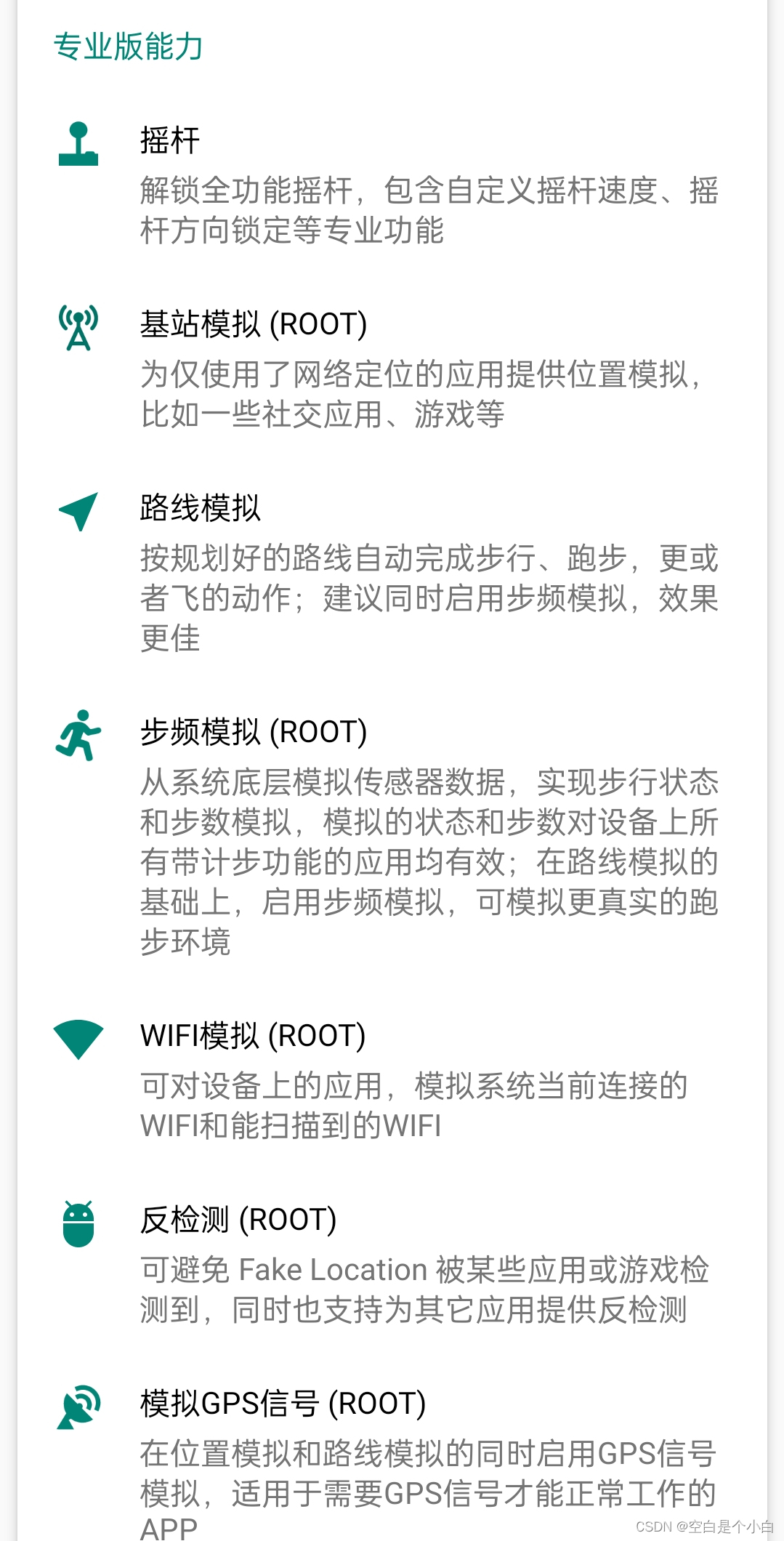Click the 路线模拟 navigation arrow icon
The image size is (784, 1541).
tap(78, 512)
